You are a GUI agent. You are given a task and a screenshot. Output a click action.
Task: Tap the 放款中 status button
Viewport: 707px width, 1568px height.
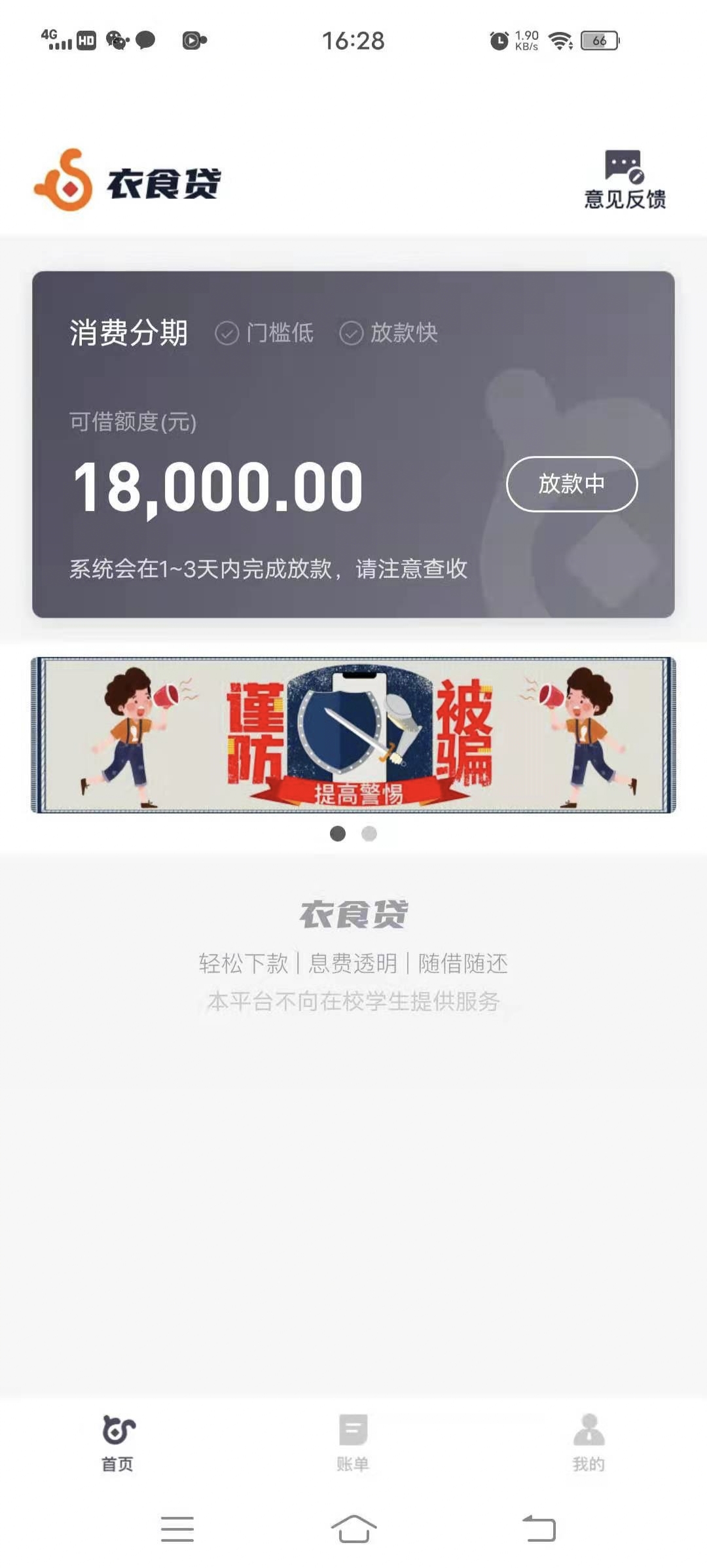click(x=571, y=484)
